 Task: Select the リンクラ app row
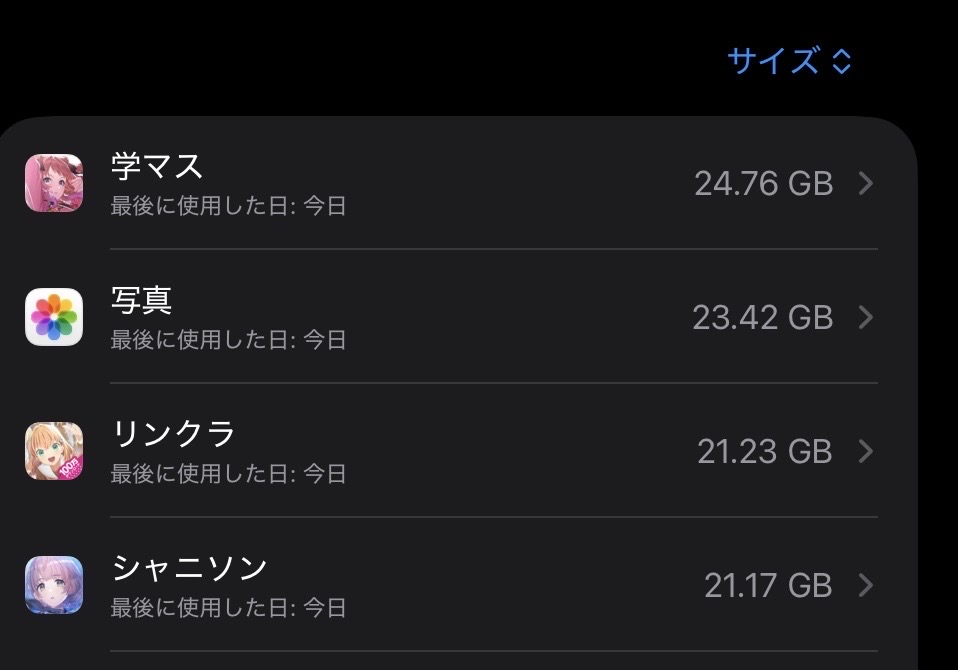pos(450,451)
